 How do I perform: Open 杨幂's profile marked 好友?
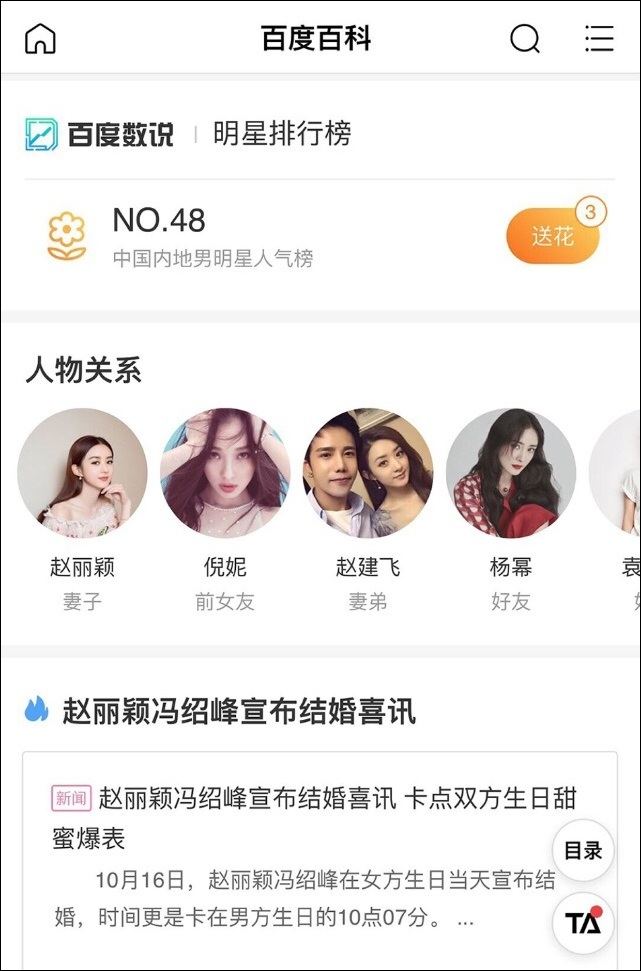pyautogui.click(x=511, y=473)
